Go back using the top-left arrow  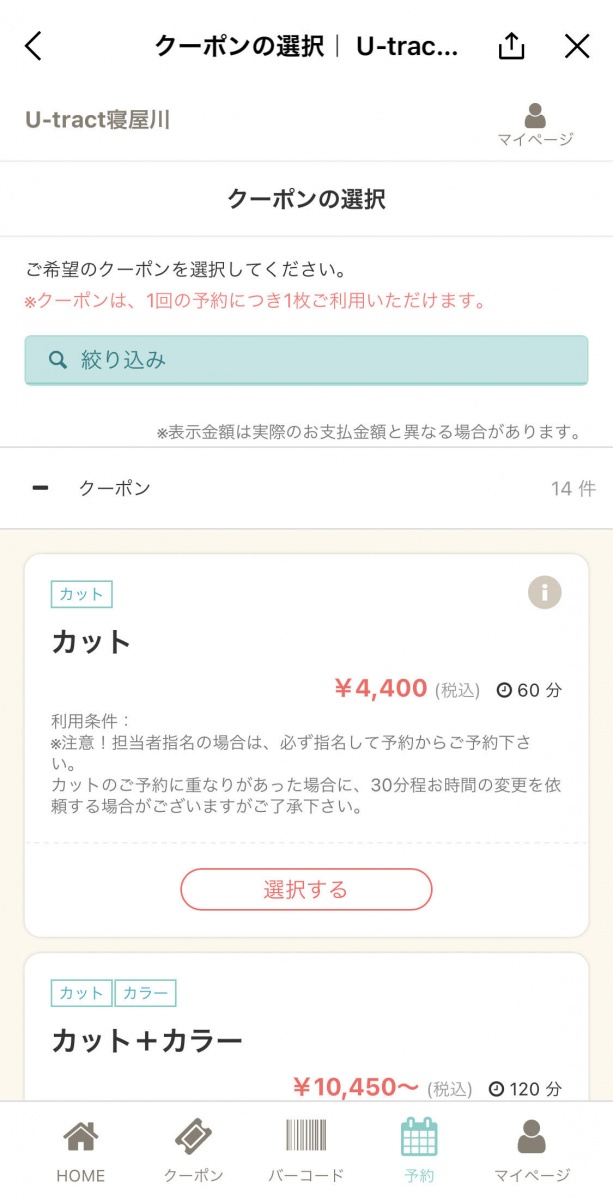(x=33, y=46)
